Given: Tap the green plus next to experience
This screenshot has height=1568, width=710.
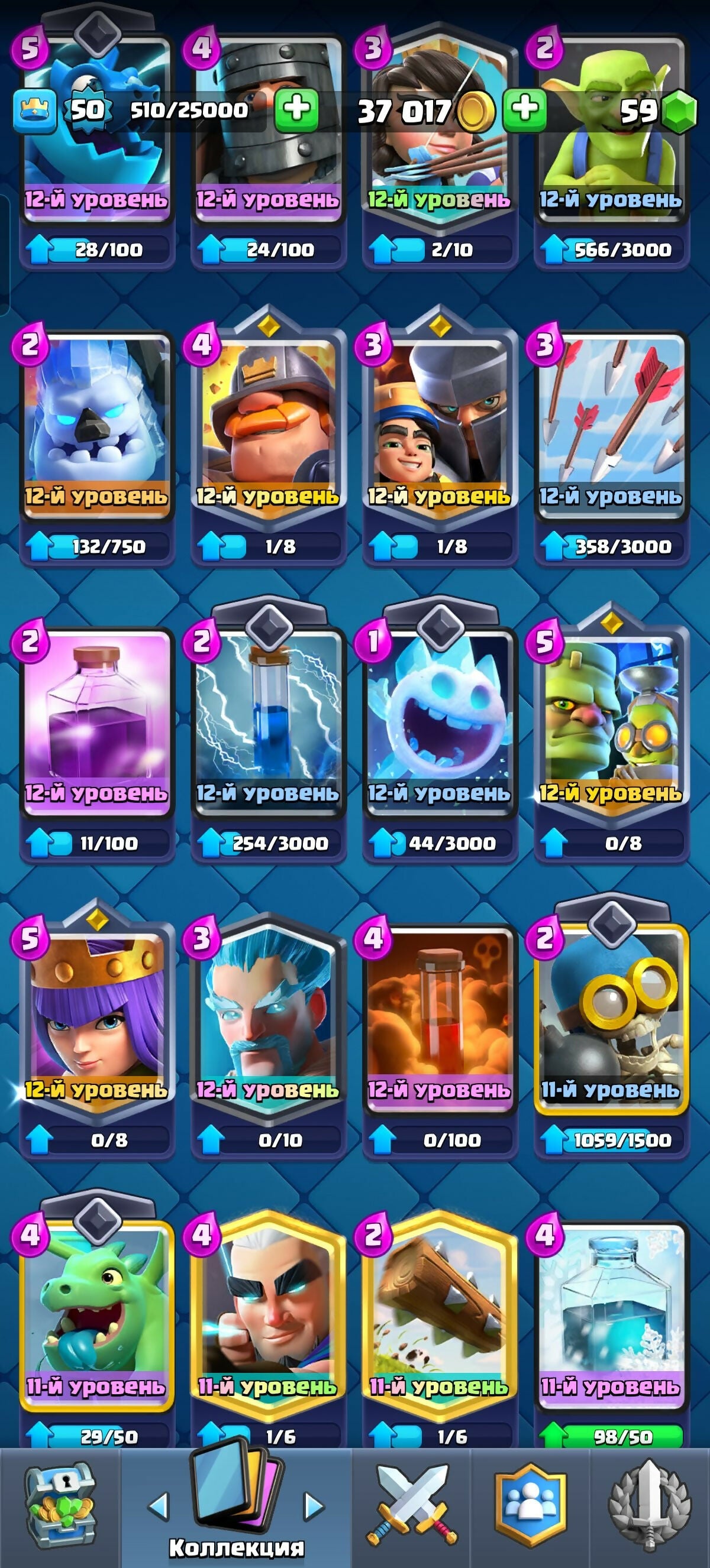Looking at the screenshot, I should coord(296,110).
